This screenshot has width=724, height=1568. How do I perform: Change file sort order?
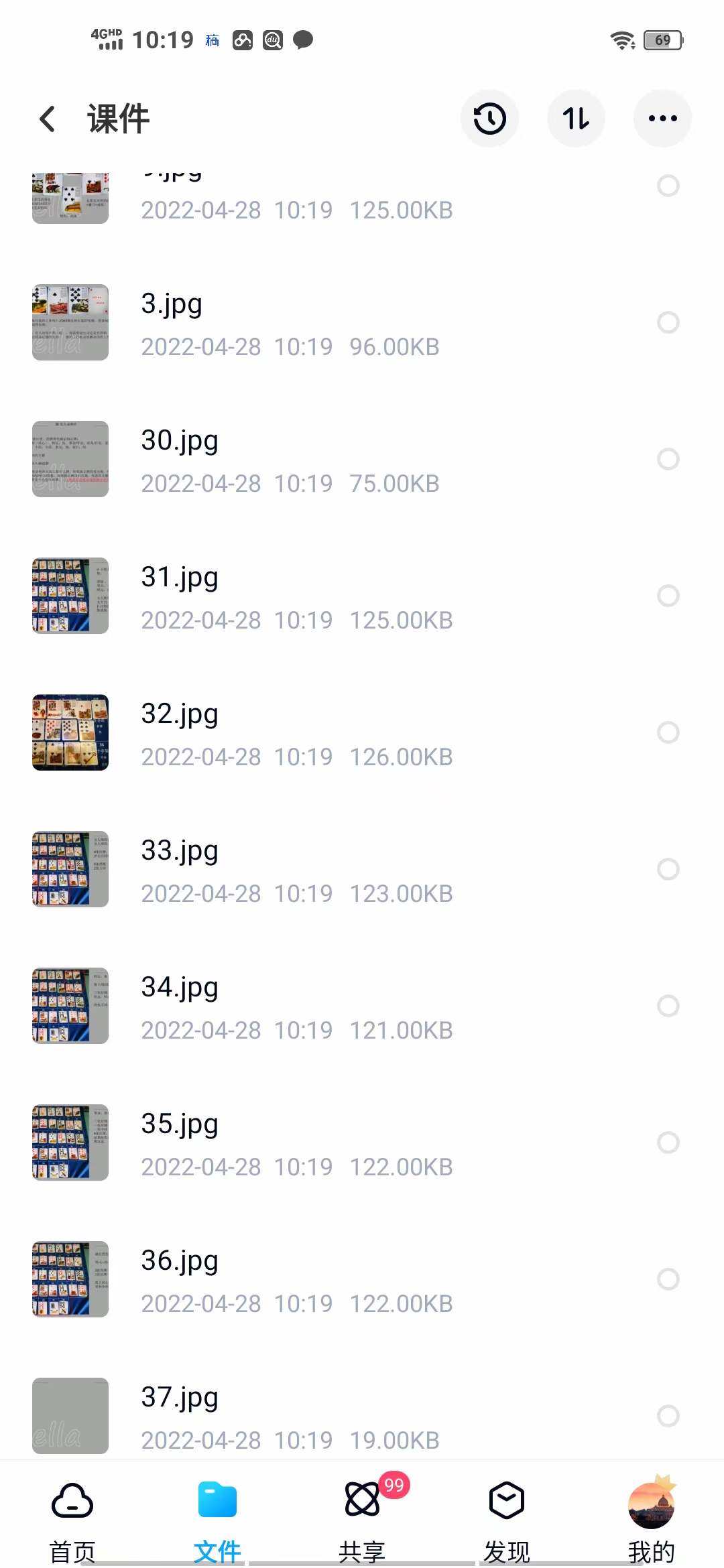(x=576, y=119)
